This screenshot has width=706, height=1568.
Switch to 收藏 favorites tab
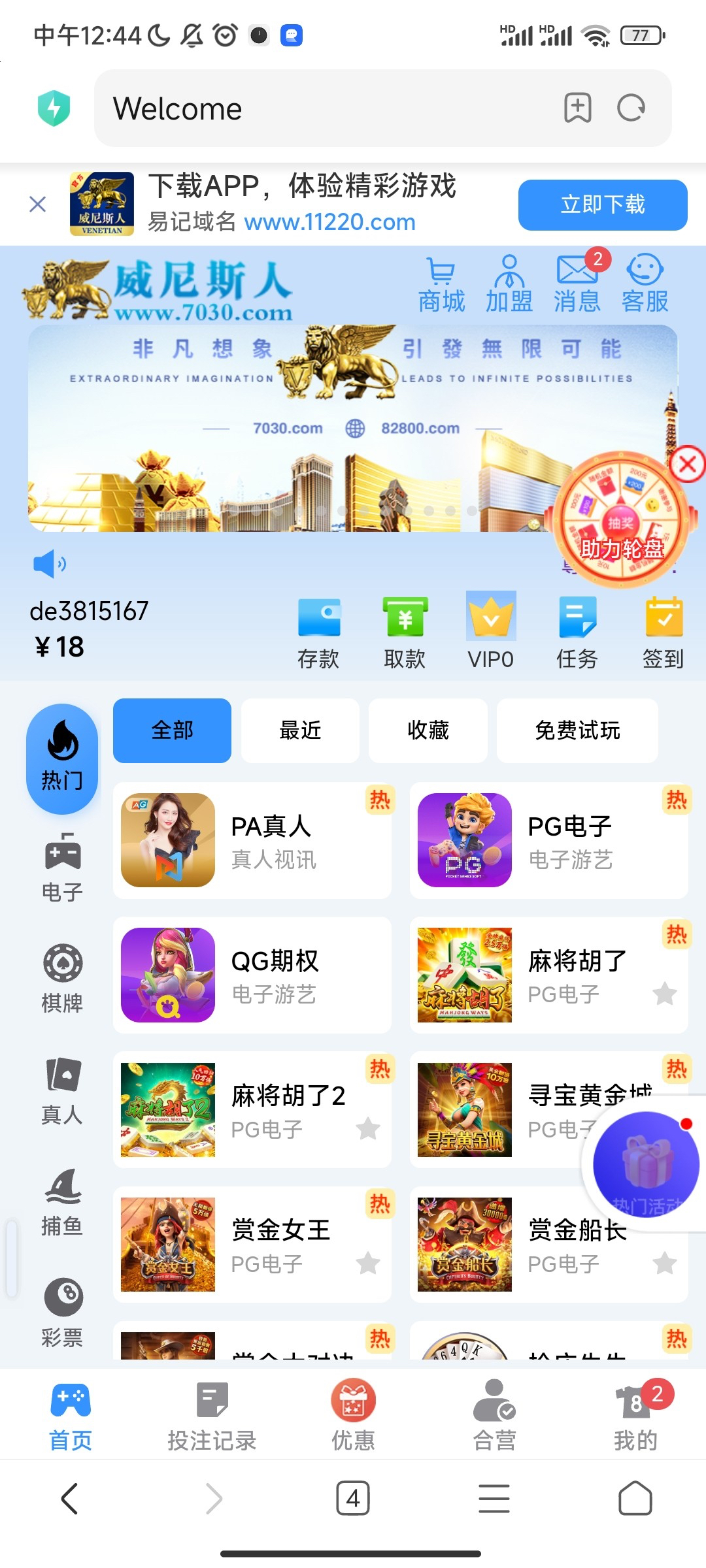[428, 730]
